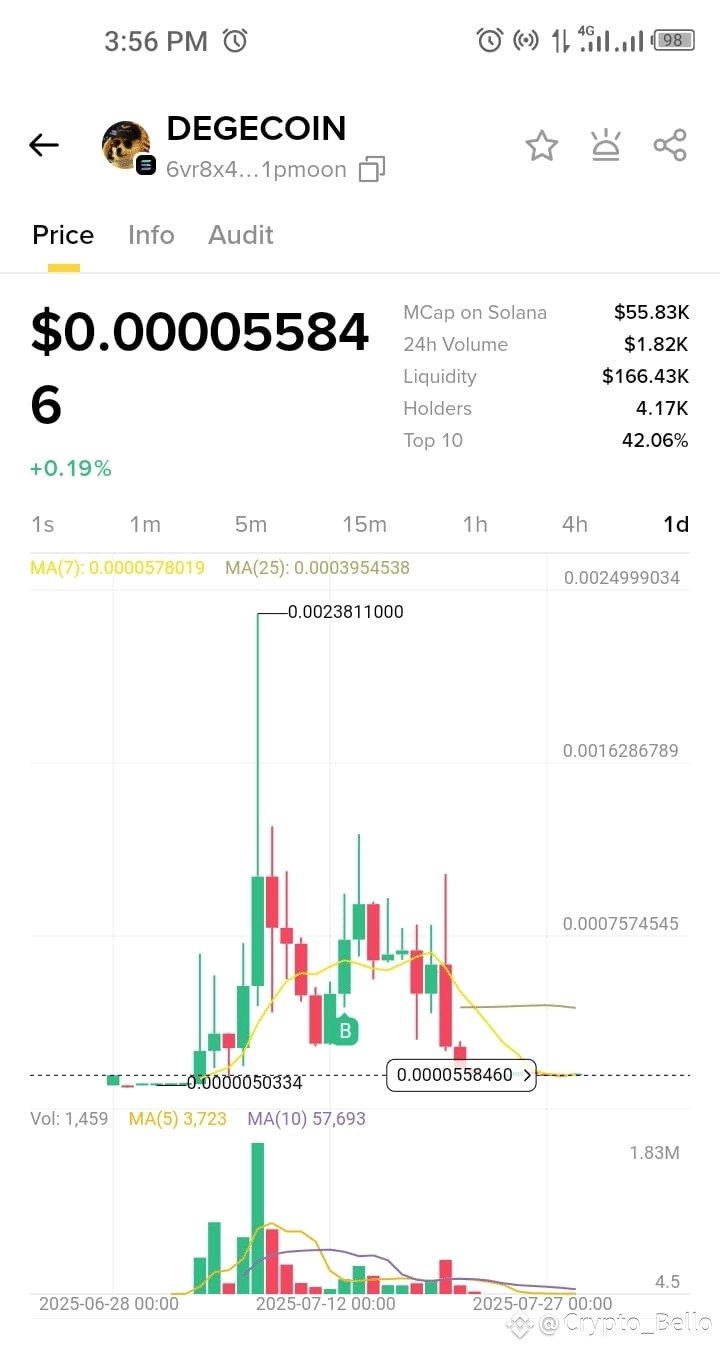Open the Info tab

click(151, 235)
